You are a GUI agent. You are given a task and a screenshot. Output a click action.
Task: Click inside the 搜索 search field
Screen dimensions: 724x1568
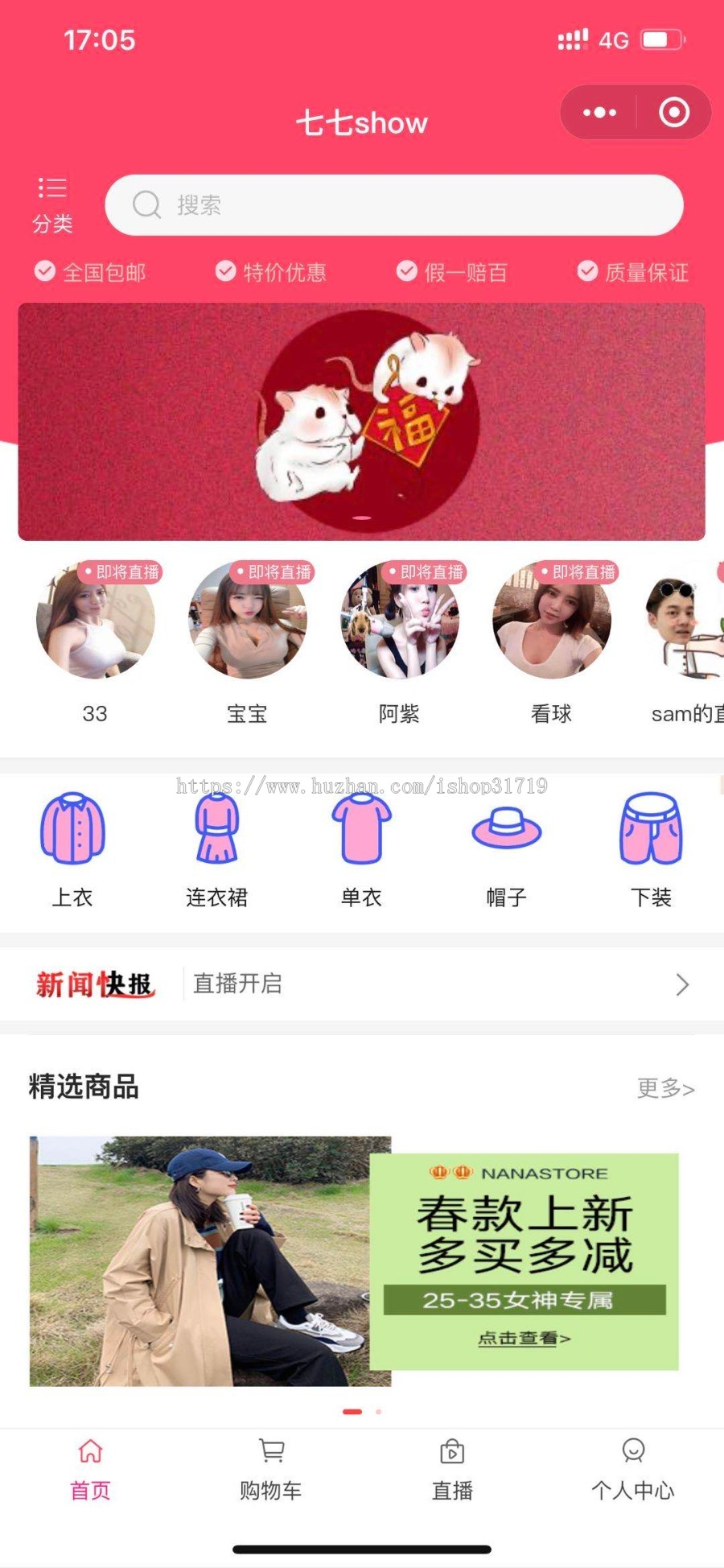[x=393, y=204]
